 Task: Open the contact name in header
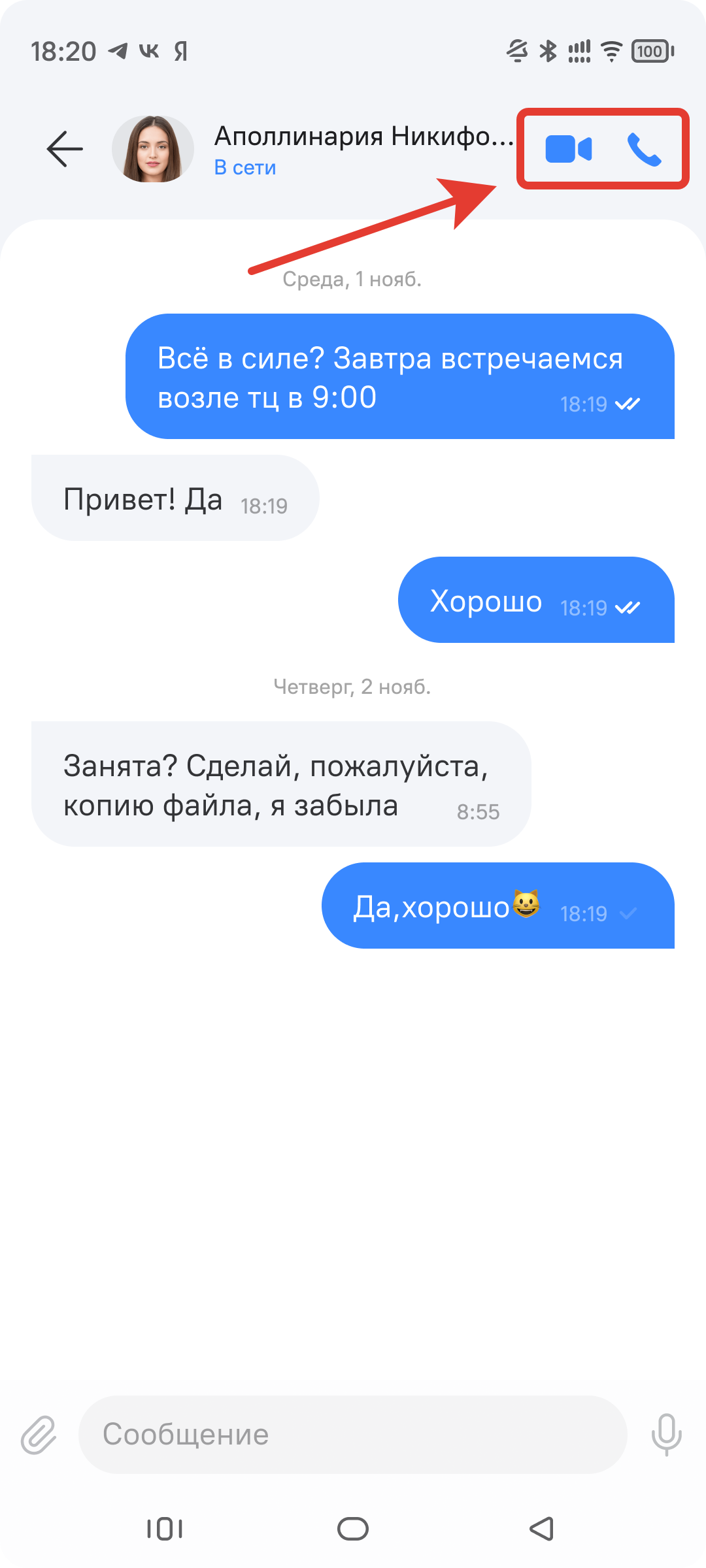click(363, 137)
